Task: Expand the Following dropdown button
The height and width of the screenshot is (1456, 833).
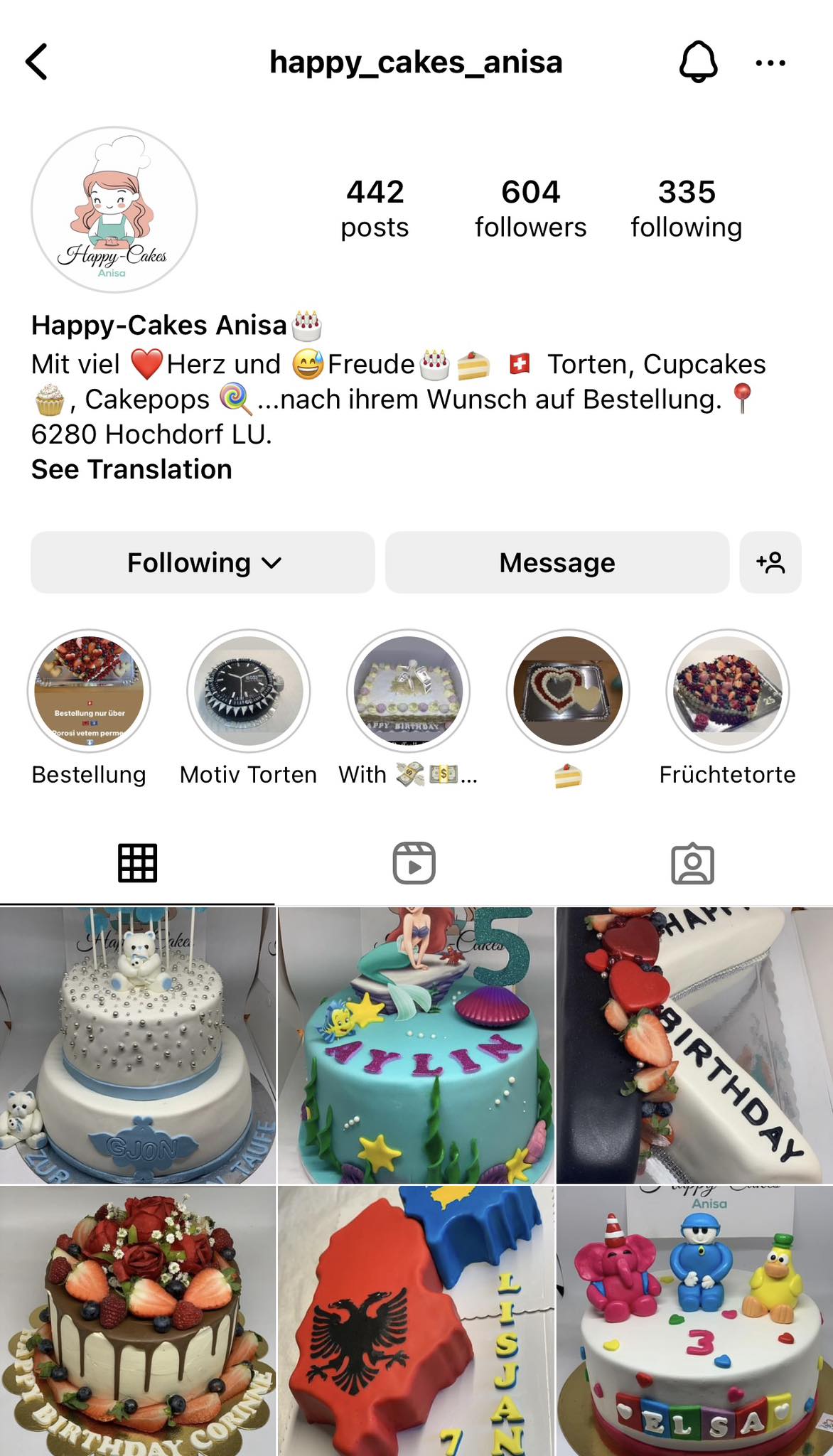Action: [x=203, y=562]
